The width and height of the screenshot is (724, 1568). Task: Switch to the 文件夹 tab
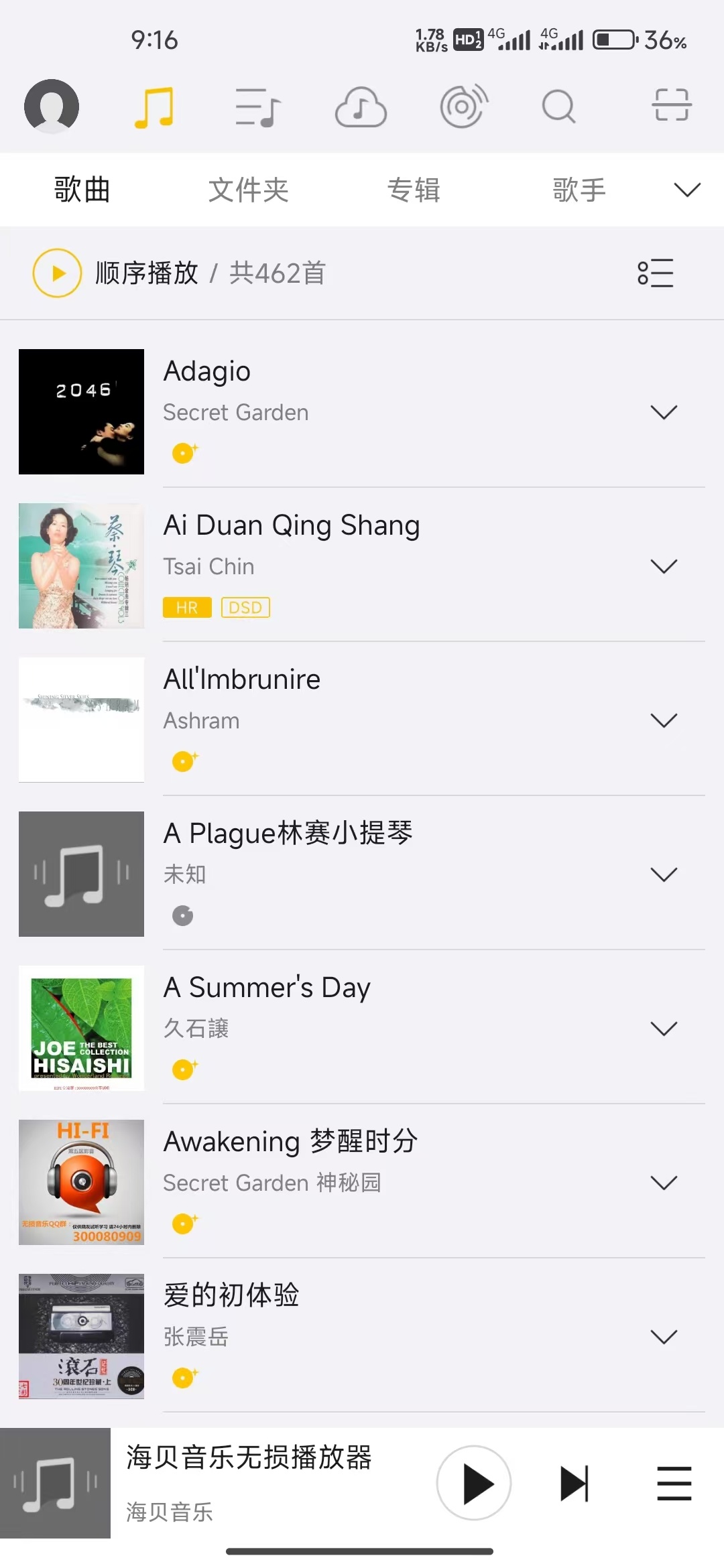[x=248, y=190]
